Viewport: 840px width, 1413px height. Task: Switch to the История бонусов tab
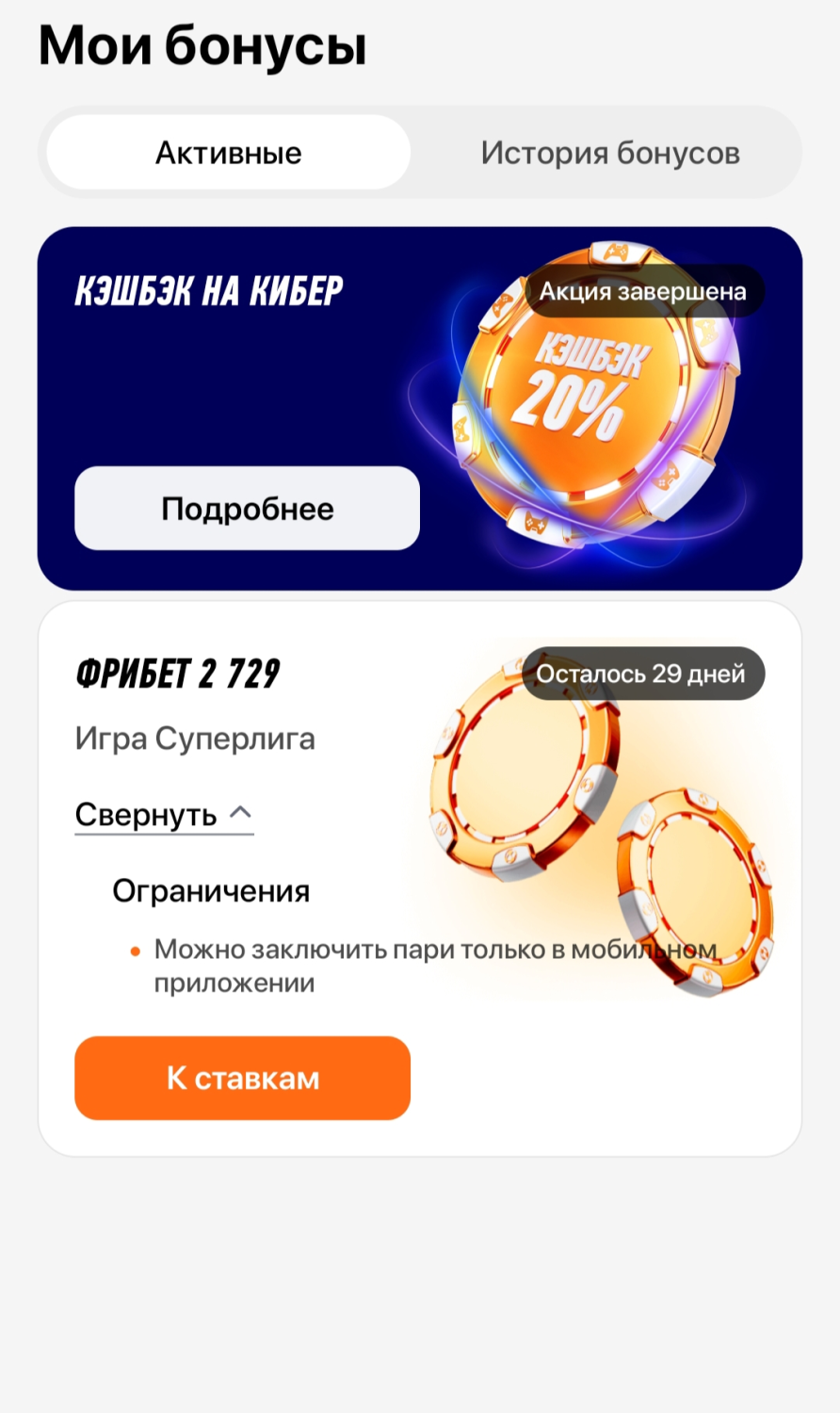[x=609, y=153]
